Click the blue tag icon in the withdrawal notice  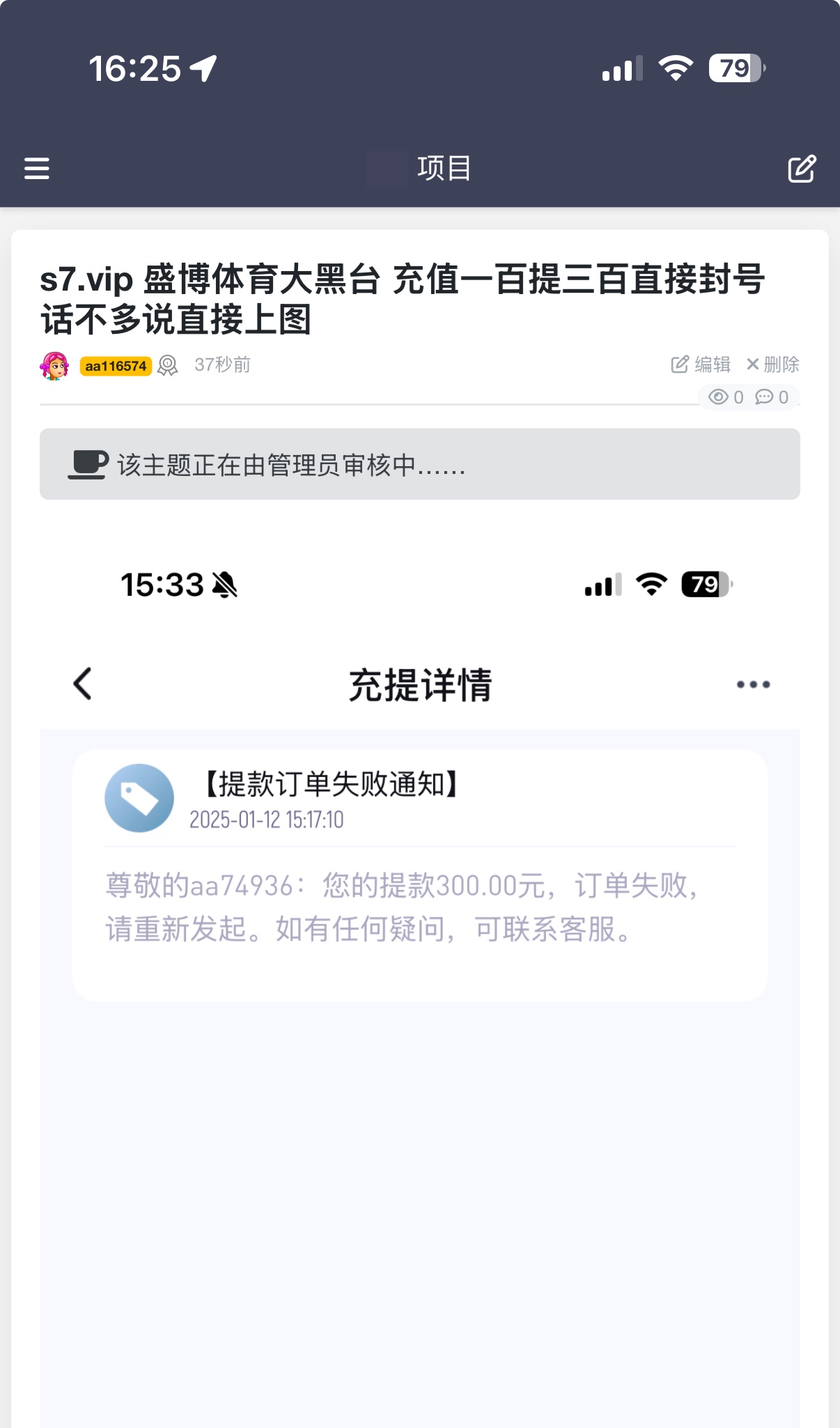tap(141, 797)
